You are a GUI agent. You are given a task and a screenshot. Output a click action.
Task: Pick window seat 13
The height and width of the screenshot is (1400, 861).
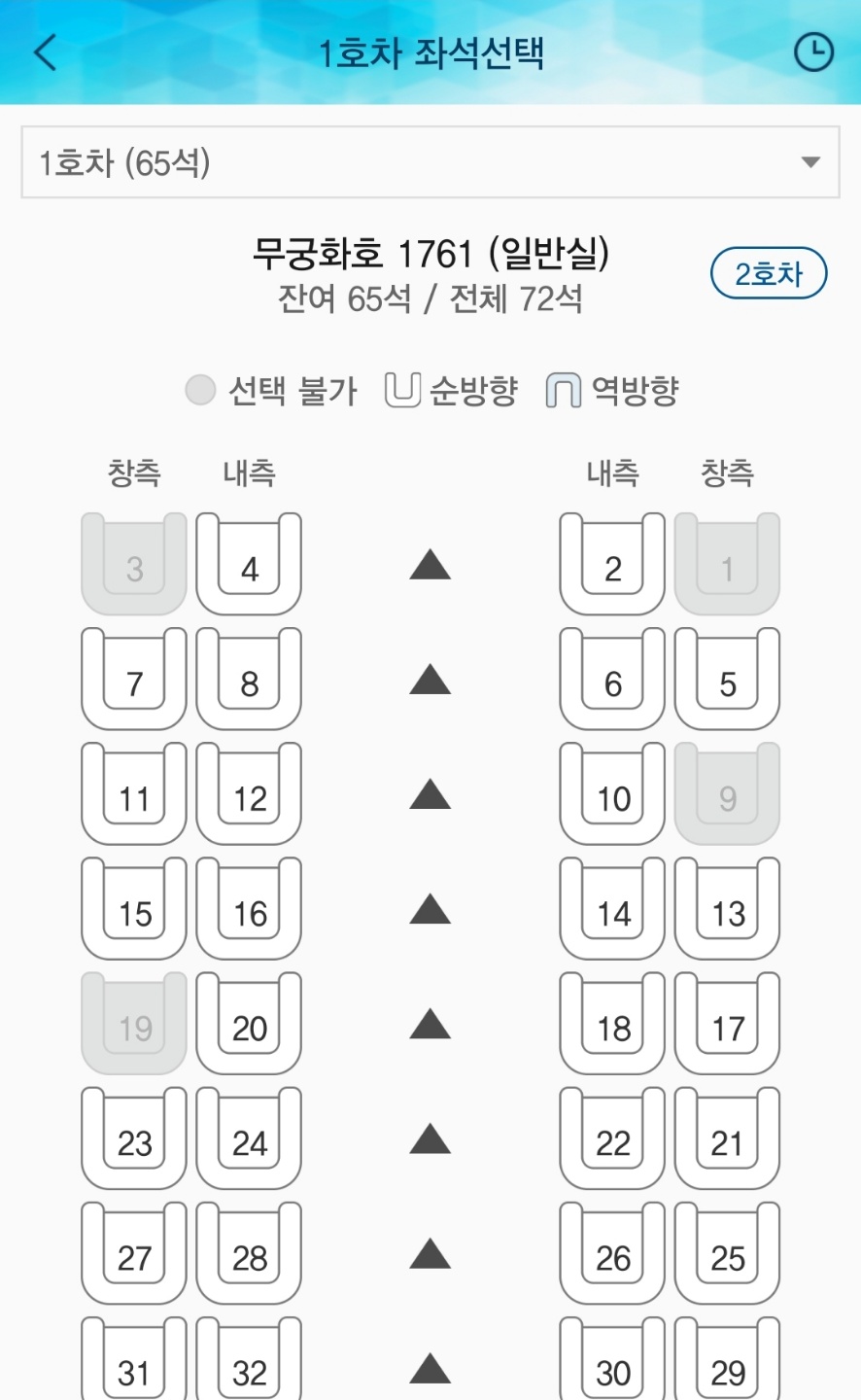(727, 908)
